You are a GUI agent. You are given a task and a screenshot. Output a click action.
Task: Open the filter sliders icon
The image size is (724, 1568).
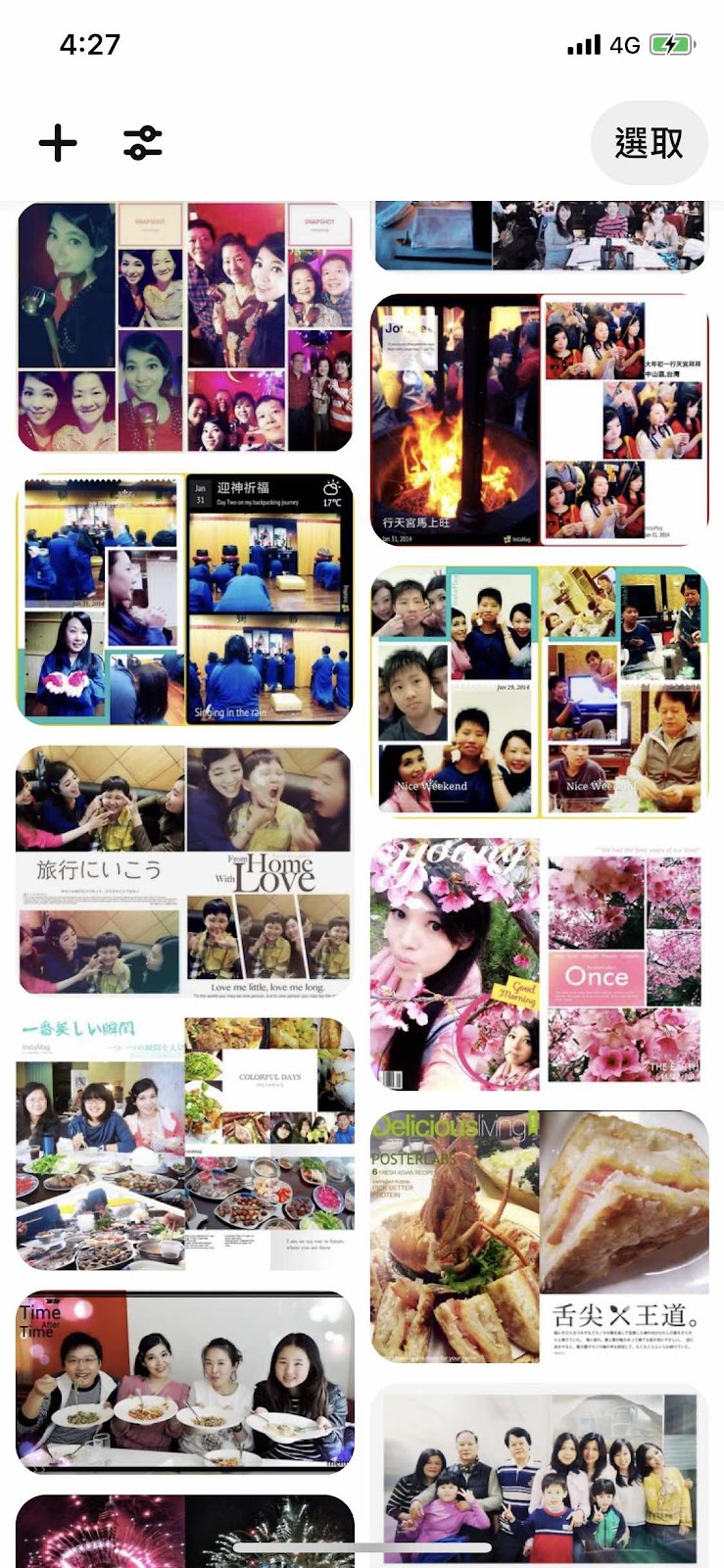coord(143,143)
